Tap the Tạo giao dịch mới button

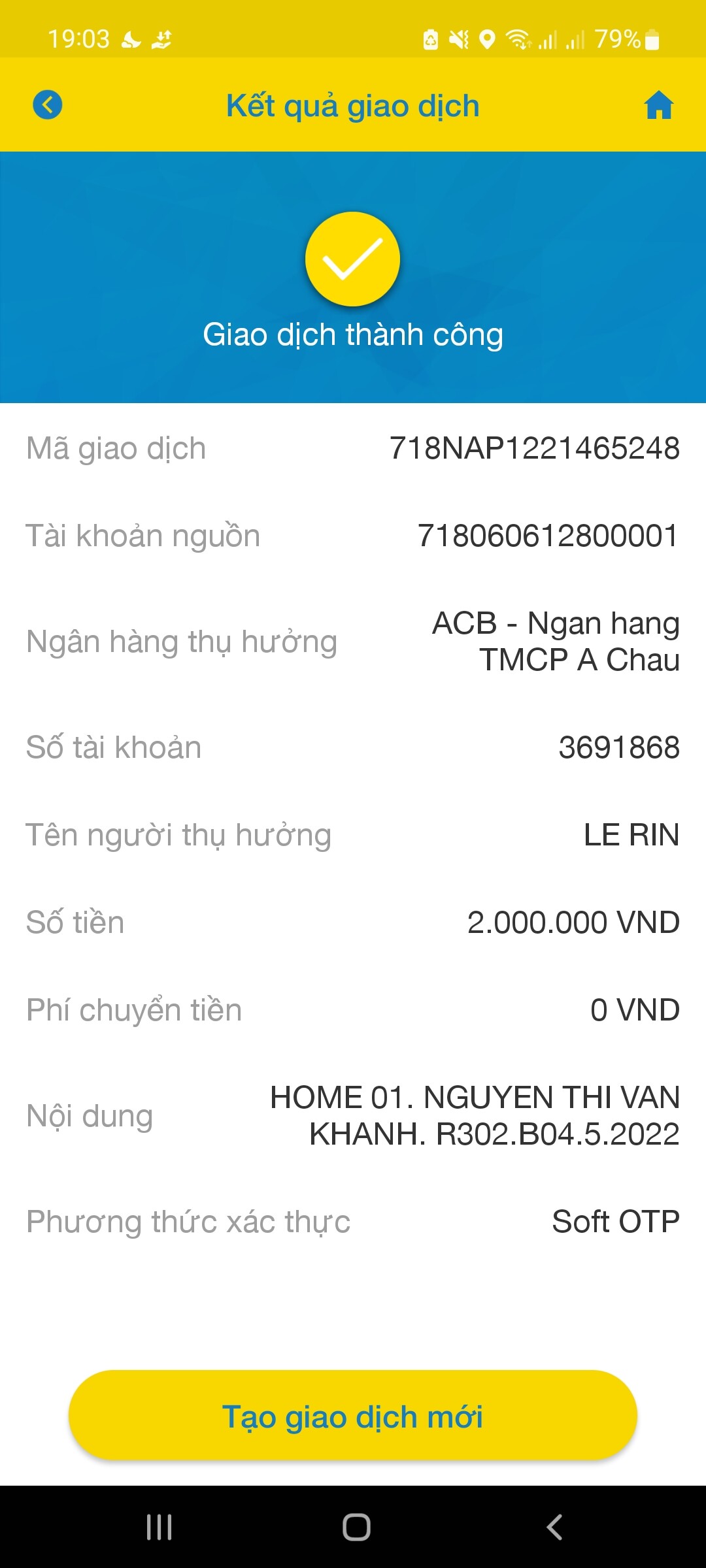(x=353, y=1416)
